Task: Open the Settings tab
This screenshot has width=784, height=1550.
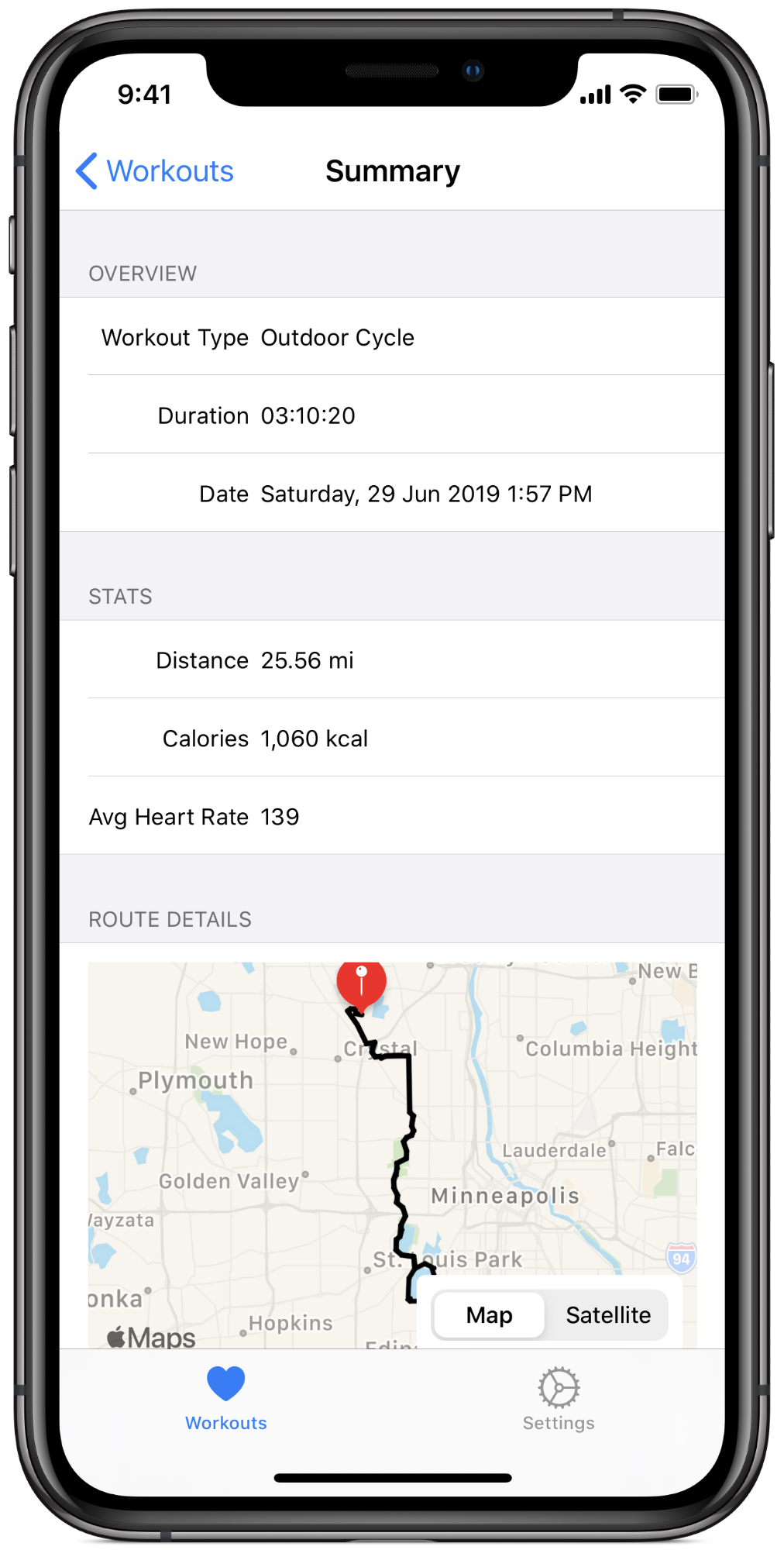Action: click(x=559, y=1399)
